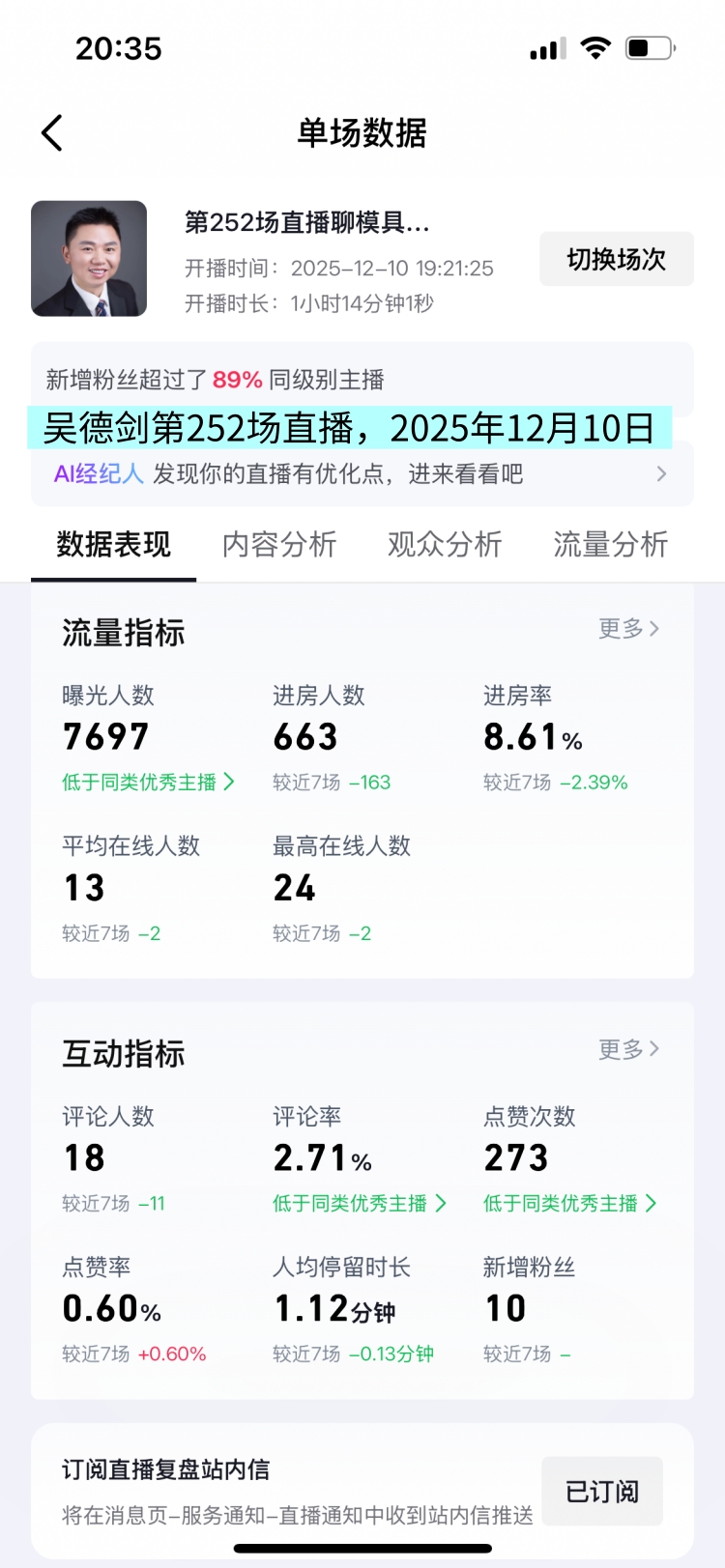Expand the AI经纪人 suggestion with its chevron
This screenshot has height=1568, width=725.
pos(661,473)
